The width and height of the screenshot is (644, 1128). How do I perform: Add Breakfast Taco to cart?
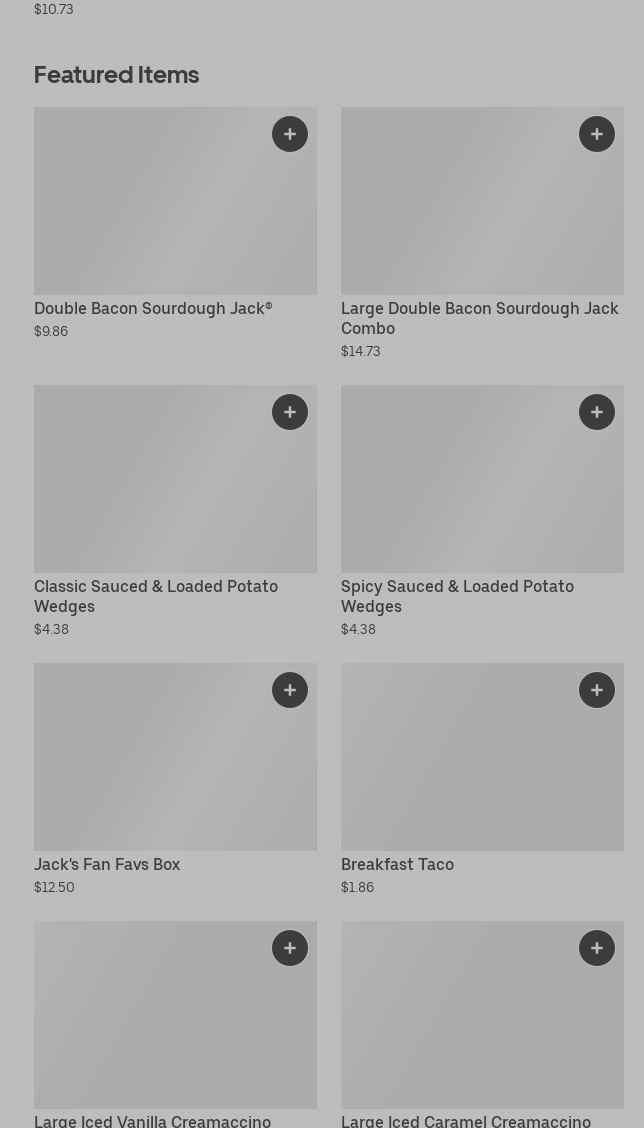coord(597,690)
